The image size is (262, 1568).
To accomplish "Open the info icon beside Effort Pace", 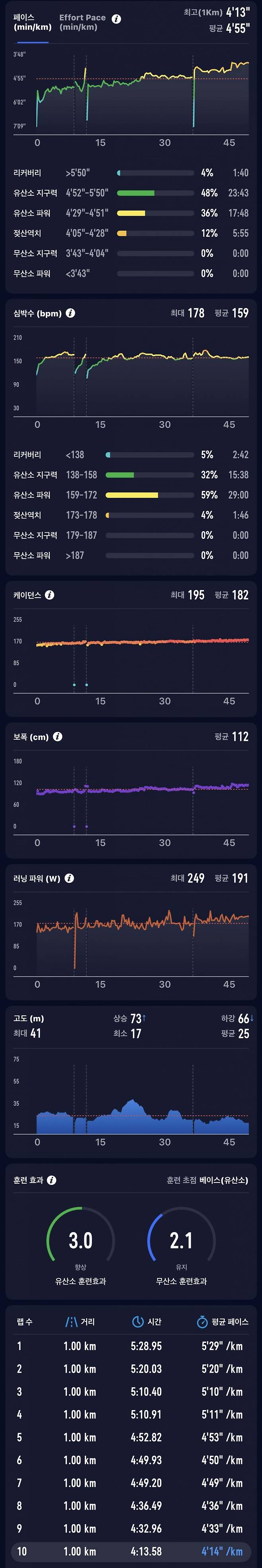I will tap(116, 19).
